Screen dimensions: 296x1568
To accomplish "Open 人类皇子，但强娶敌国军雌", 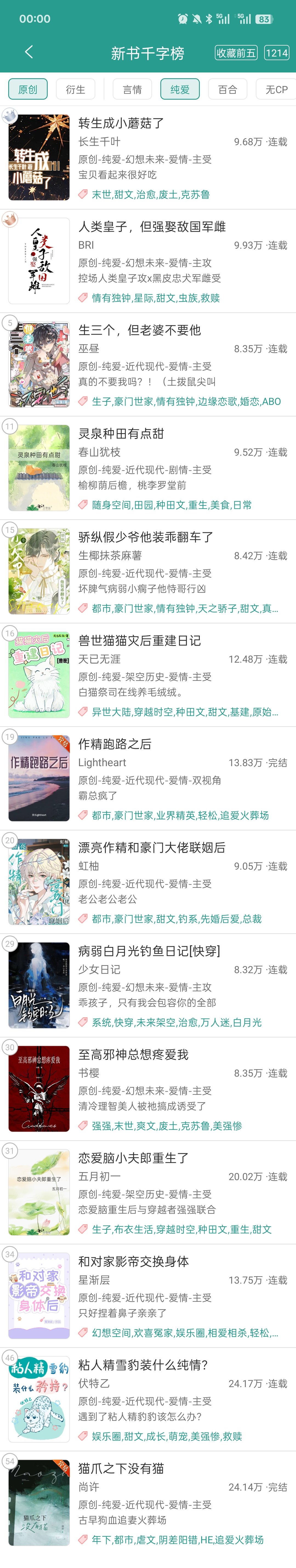I will coord(152,227).
